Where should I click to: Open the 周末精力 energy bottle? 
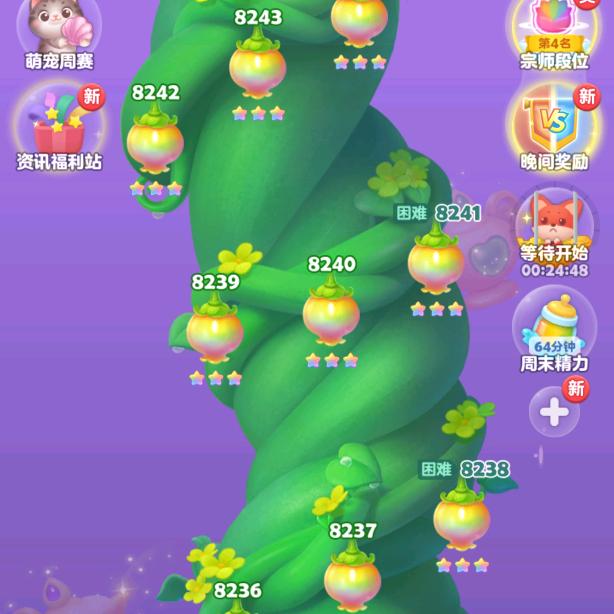[x=554, y=330]
